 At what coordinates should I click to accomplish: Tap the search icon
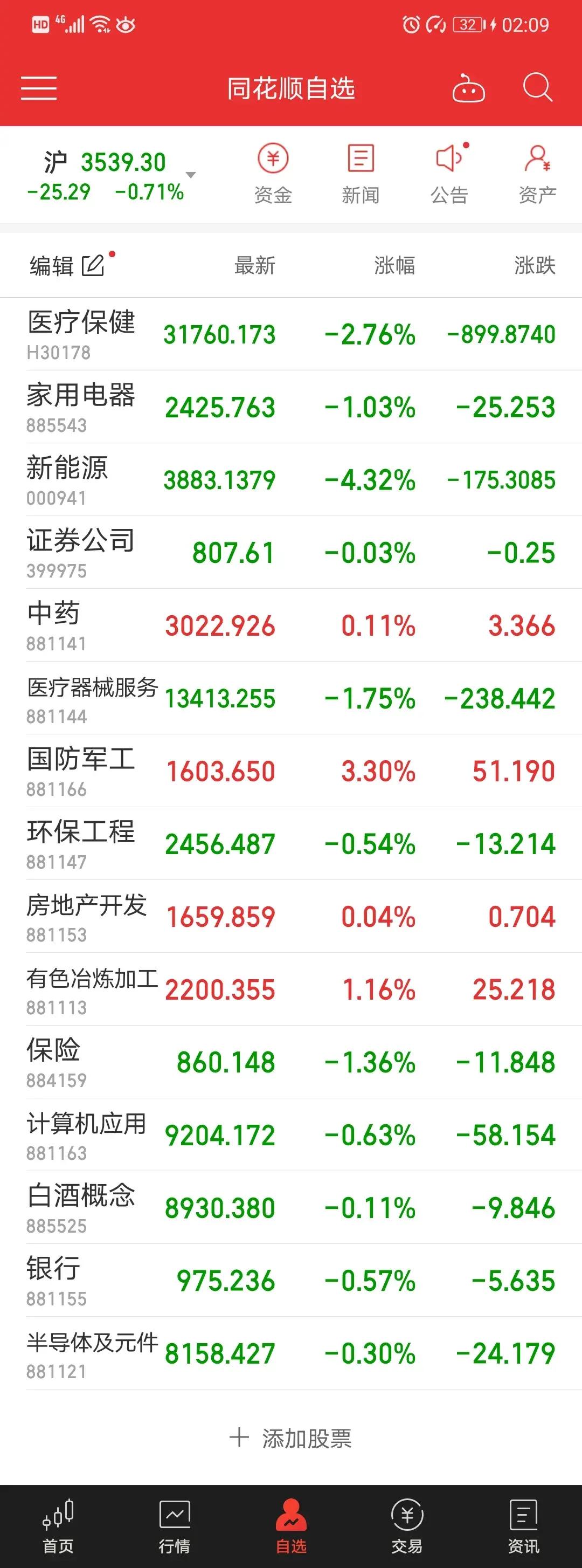click(x=538, y=87)
